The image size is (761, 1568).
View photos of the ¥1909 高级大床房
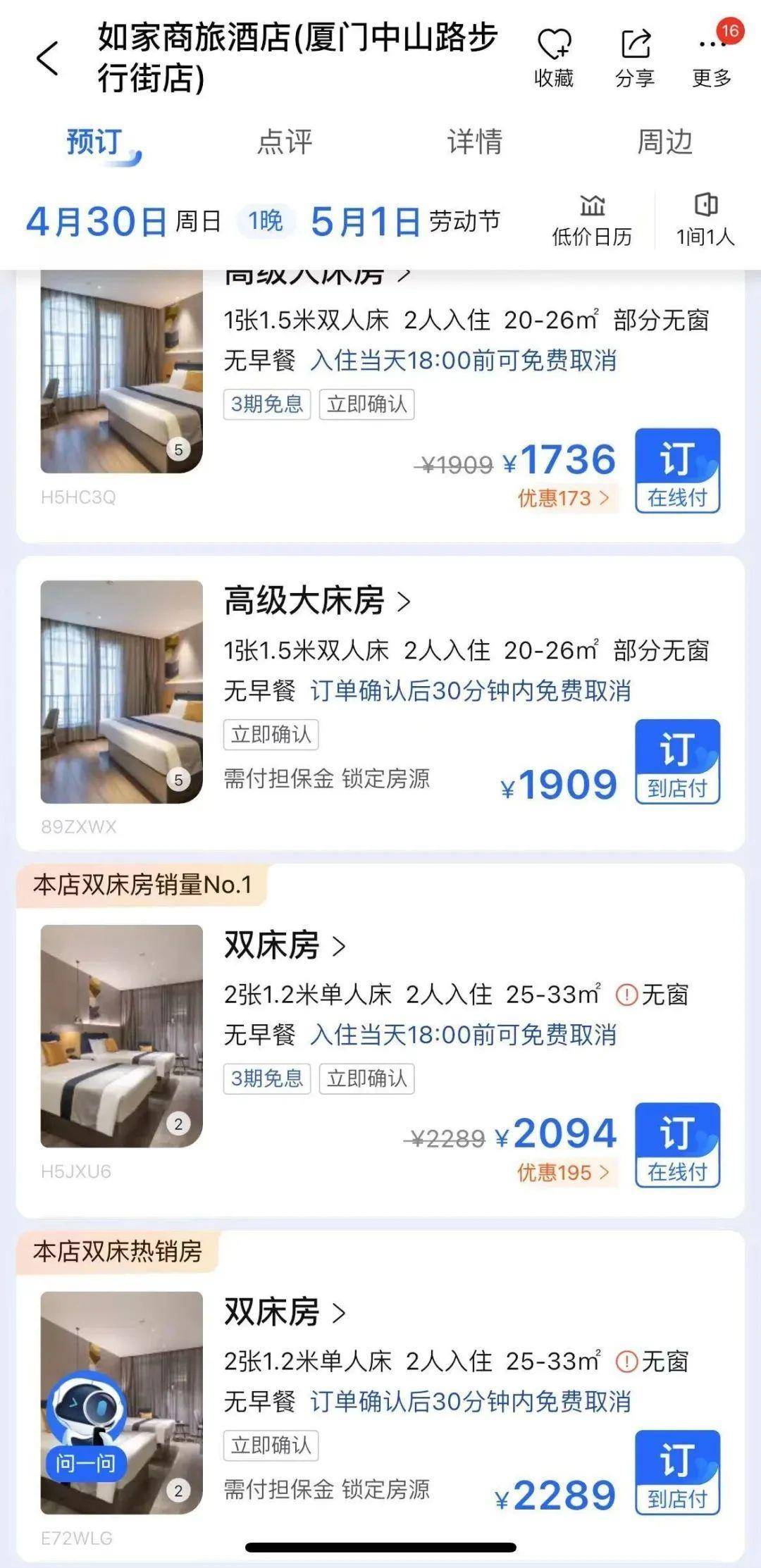click(121, 692)
